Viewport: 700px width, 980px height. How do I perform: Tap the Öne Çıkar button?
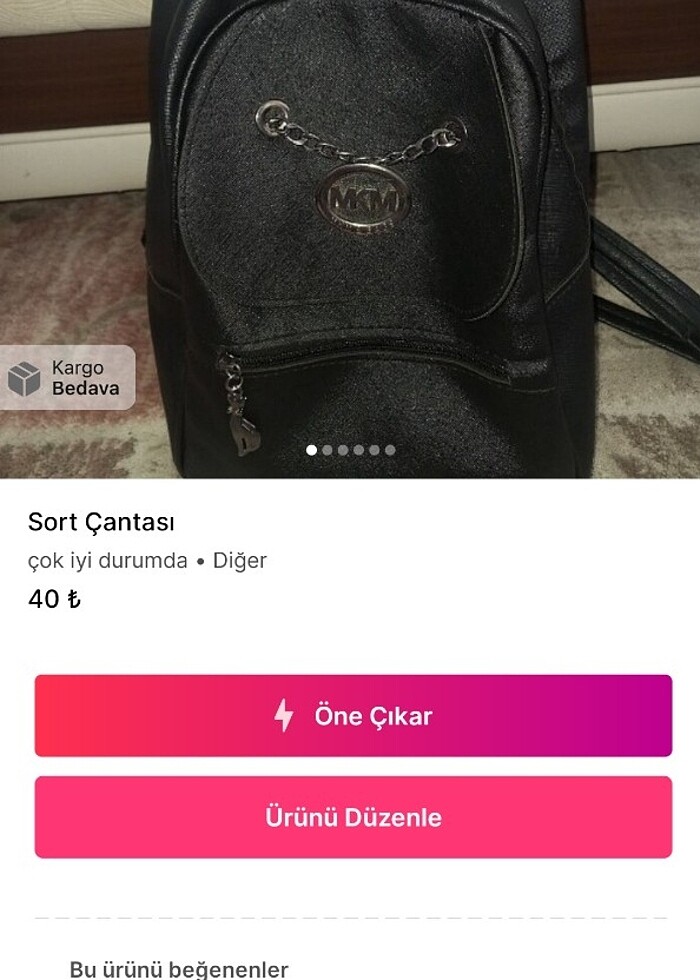pos(353,716)
